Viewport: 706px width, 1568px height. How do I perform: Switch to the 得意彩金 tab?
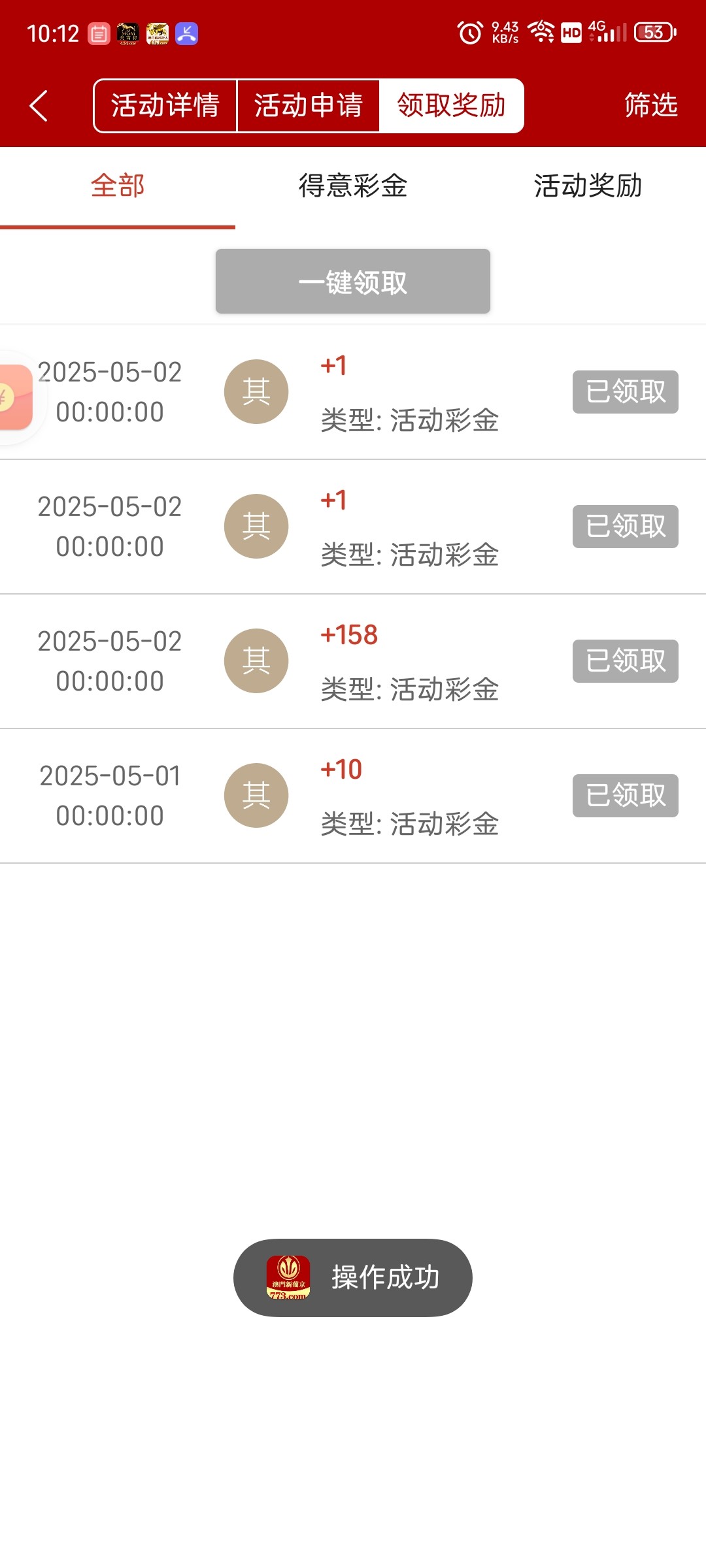click(353, 186)
